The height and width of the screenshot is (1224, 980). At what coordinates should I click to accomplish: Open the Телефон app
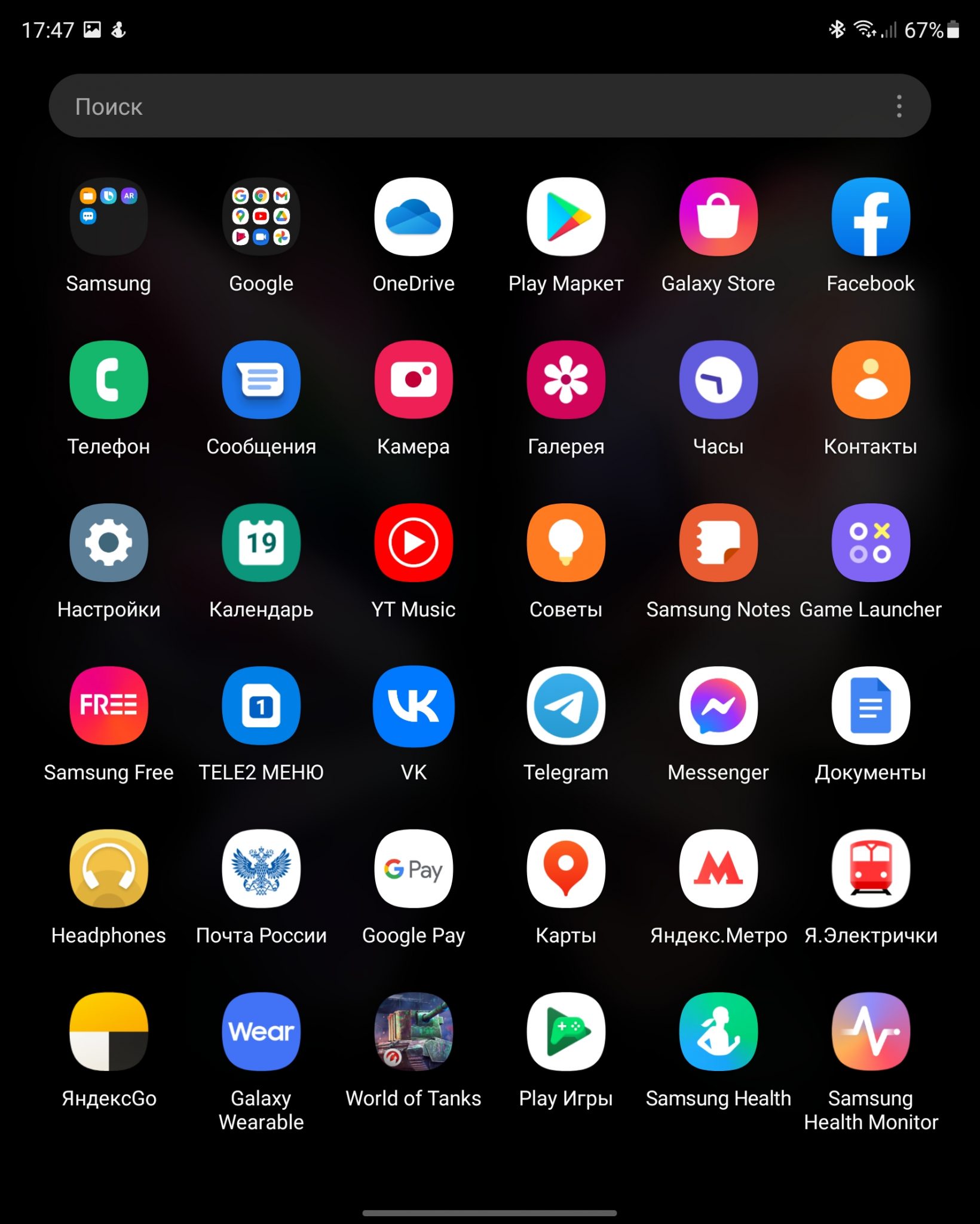(109, 380)
